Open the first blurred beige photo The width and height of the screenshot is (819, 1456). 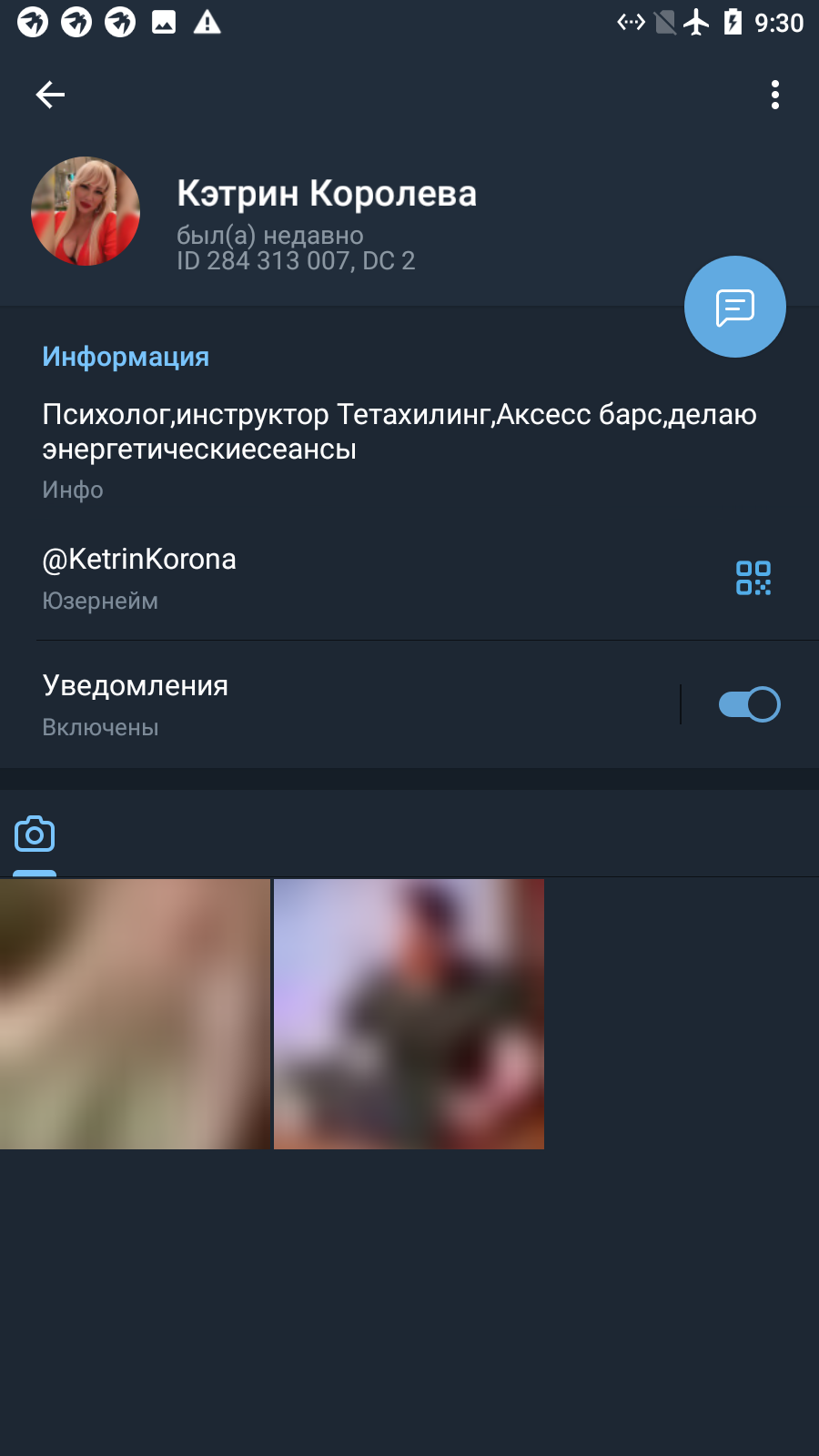click(x=135, y=1014)
